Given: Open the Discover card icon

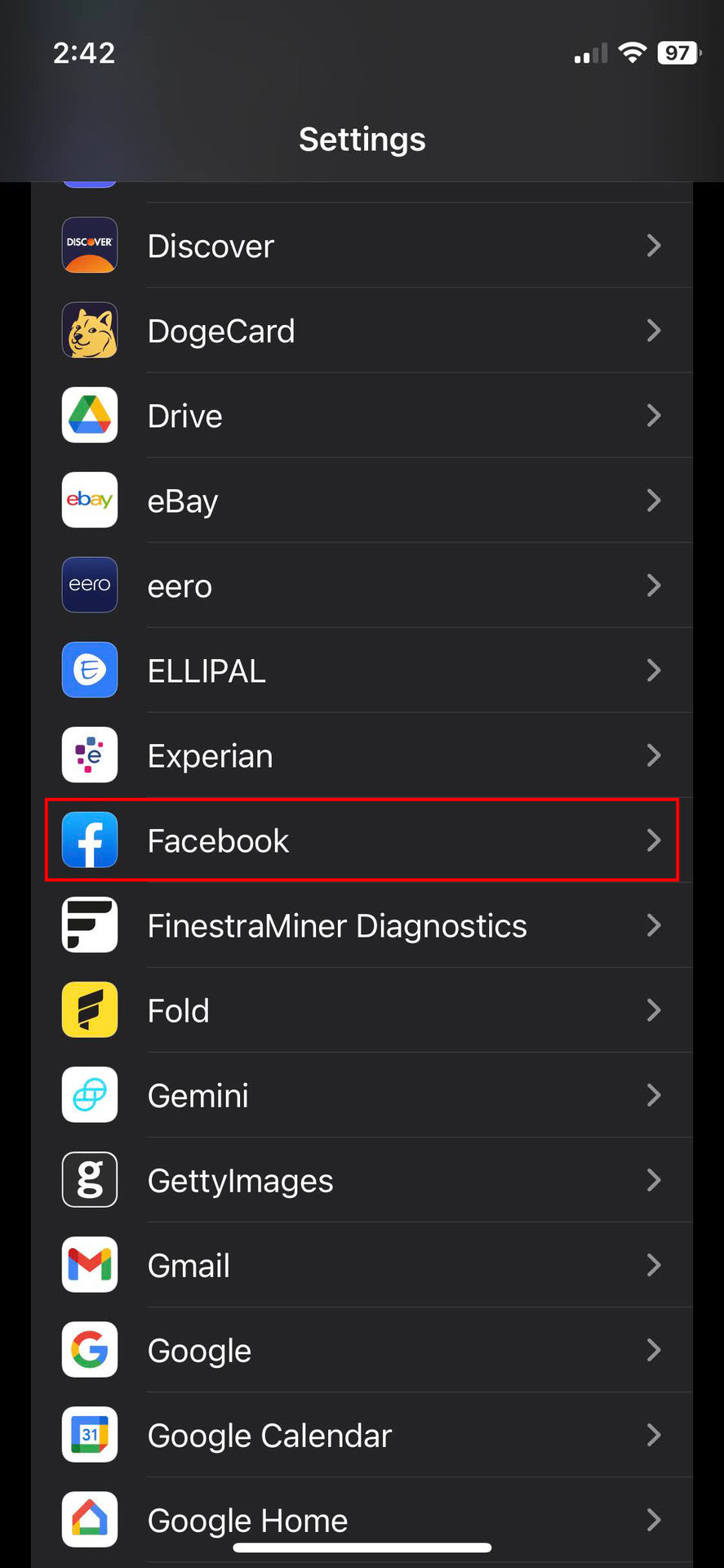Looking at the screenshot, I should coord(89,245).
